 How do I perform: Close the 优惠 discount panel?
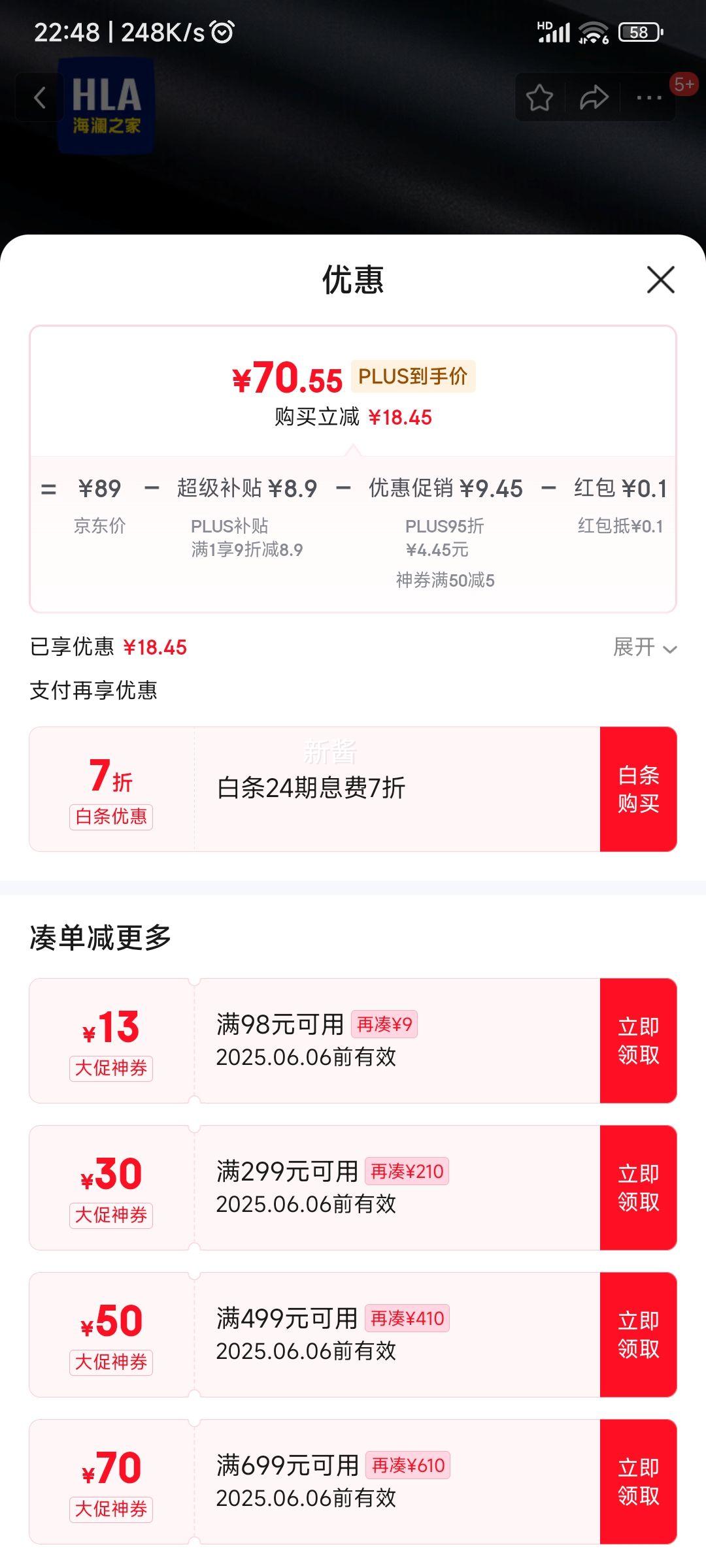tap(660, 280)
